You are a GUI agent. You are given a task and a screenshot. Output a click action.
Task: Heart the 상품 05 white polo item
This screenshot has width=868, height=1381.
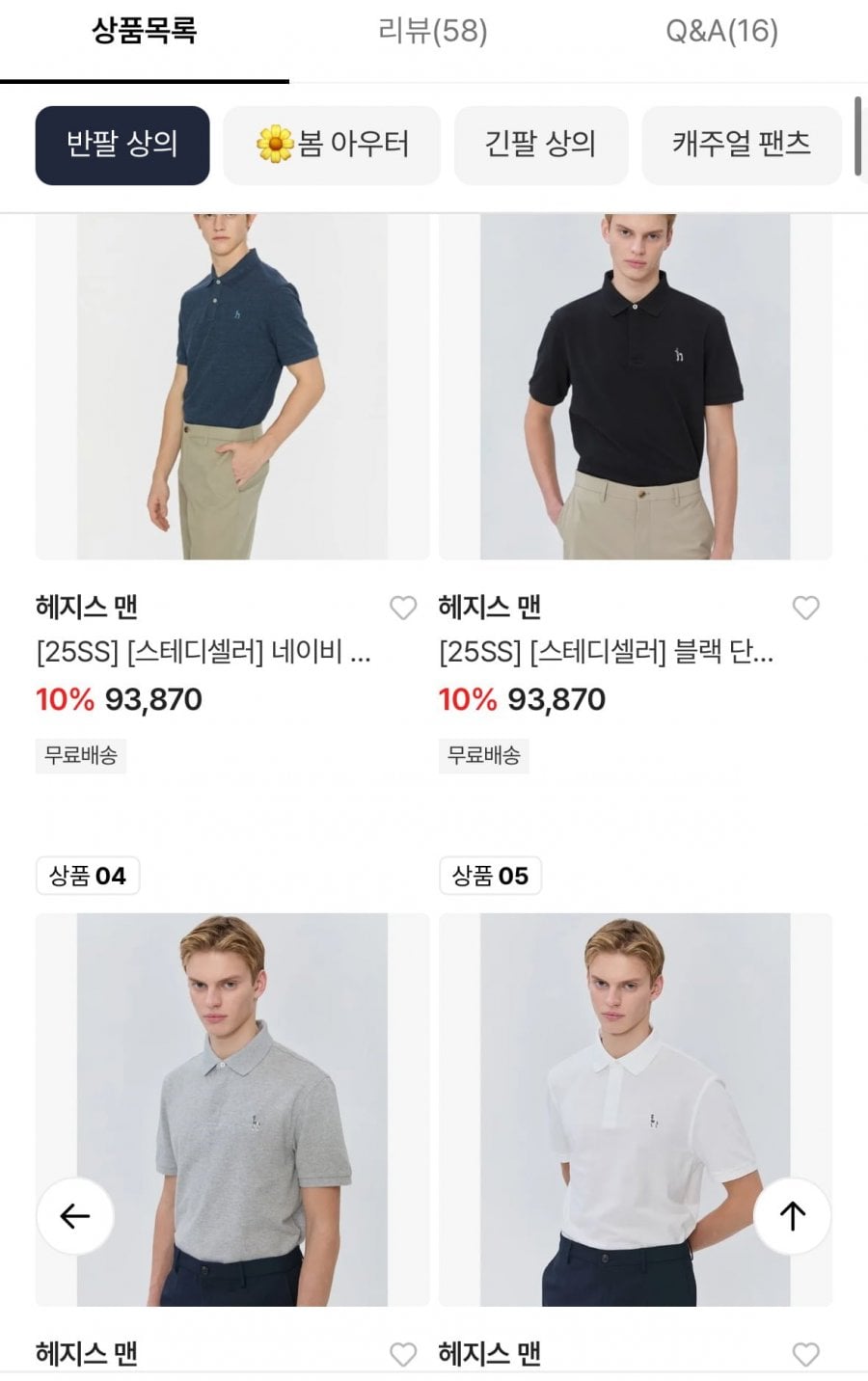click(x=805, y=1354)
